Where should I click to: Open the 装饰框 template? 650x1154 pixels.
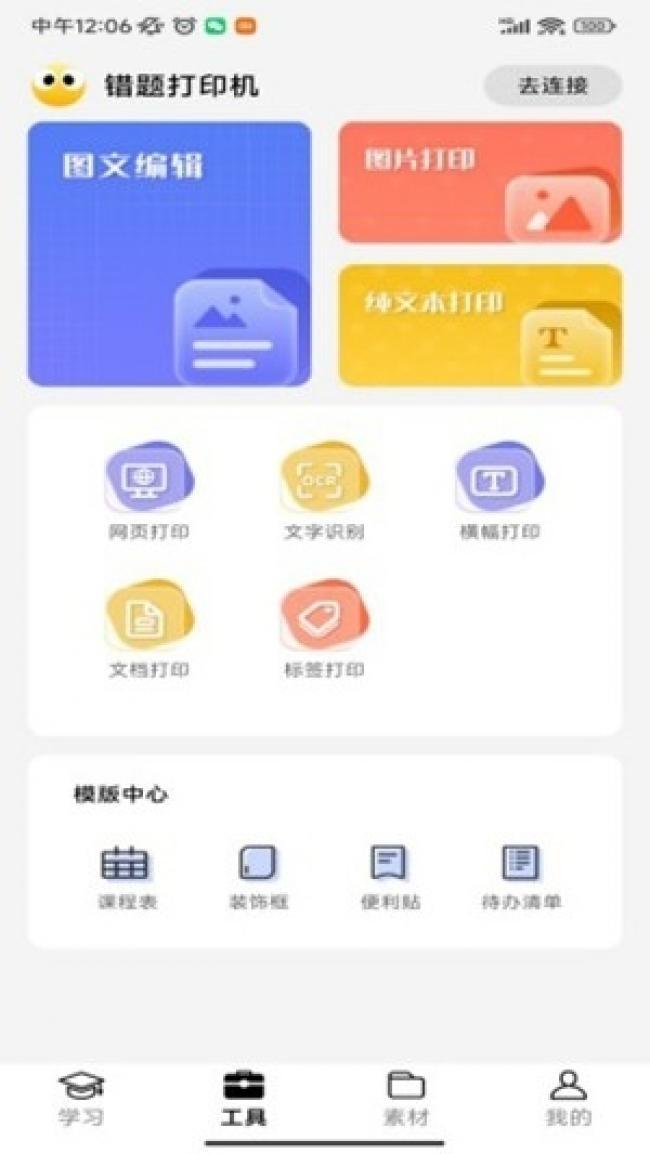point(258,877)
